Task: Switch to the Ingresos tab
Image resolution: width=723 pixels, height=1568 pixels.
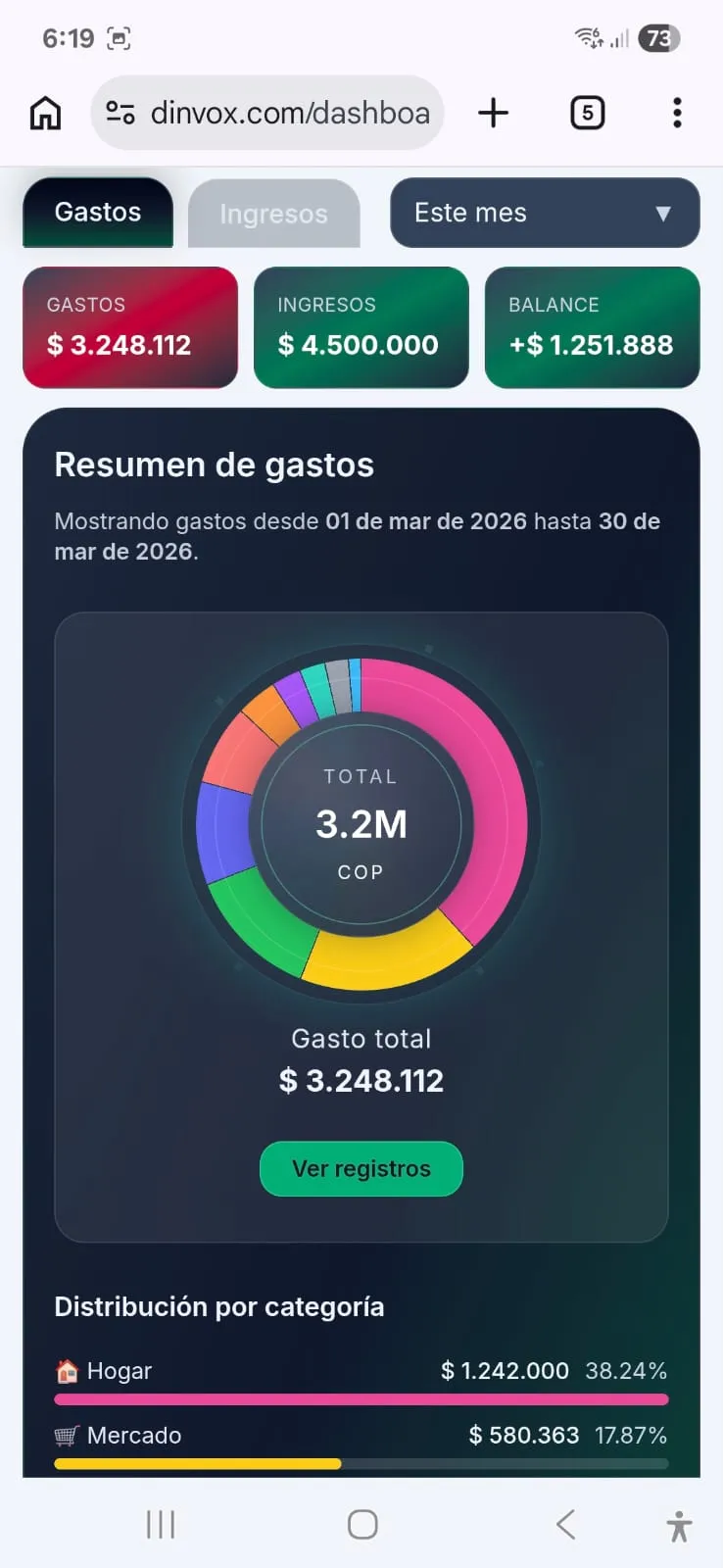Action: click(x=274, y=213)
